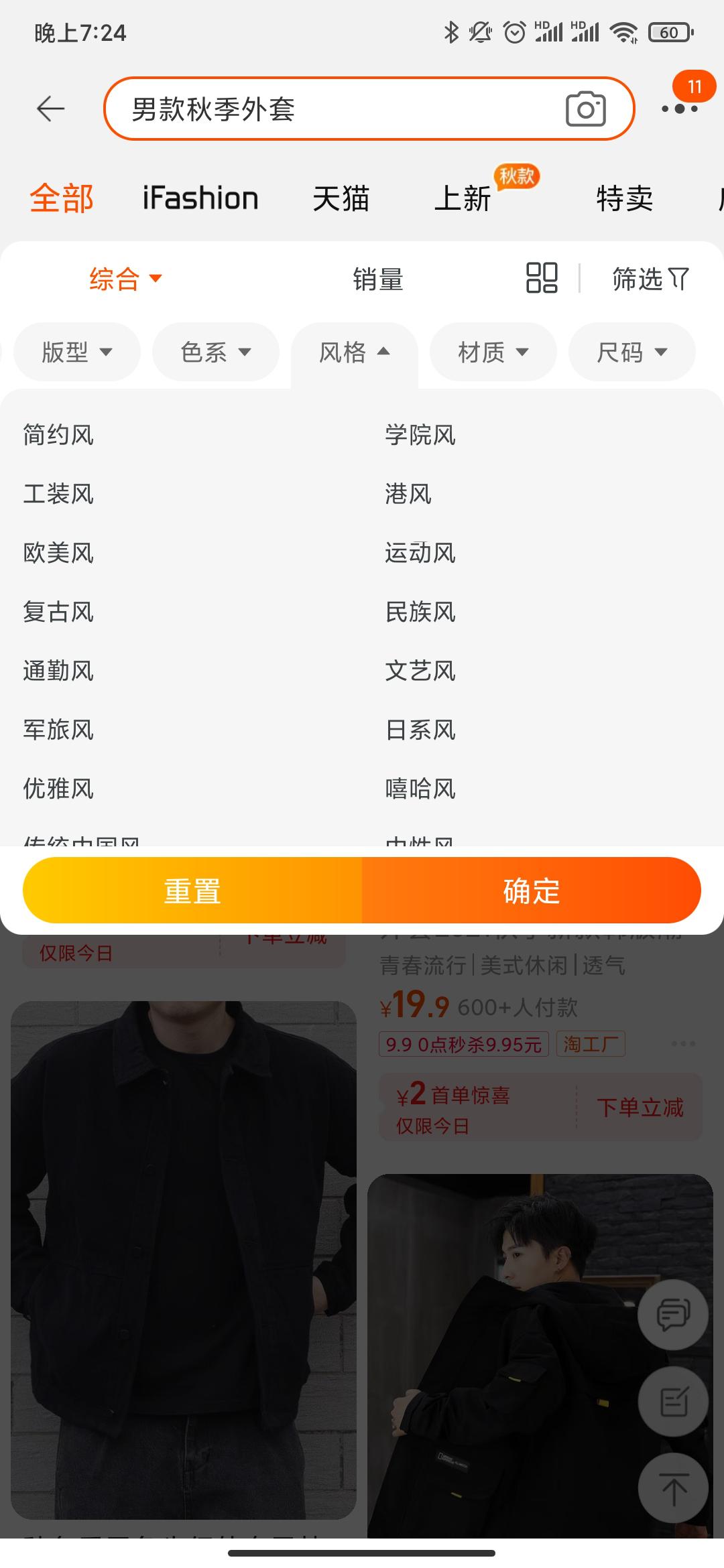Tap the back arrow to return

tap(49, 108)
